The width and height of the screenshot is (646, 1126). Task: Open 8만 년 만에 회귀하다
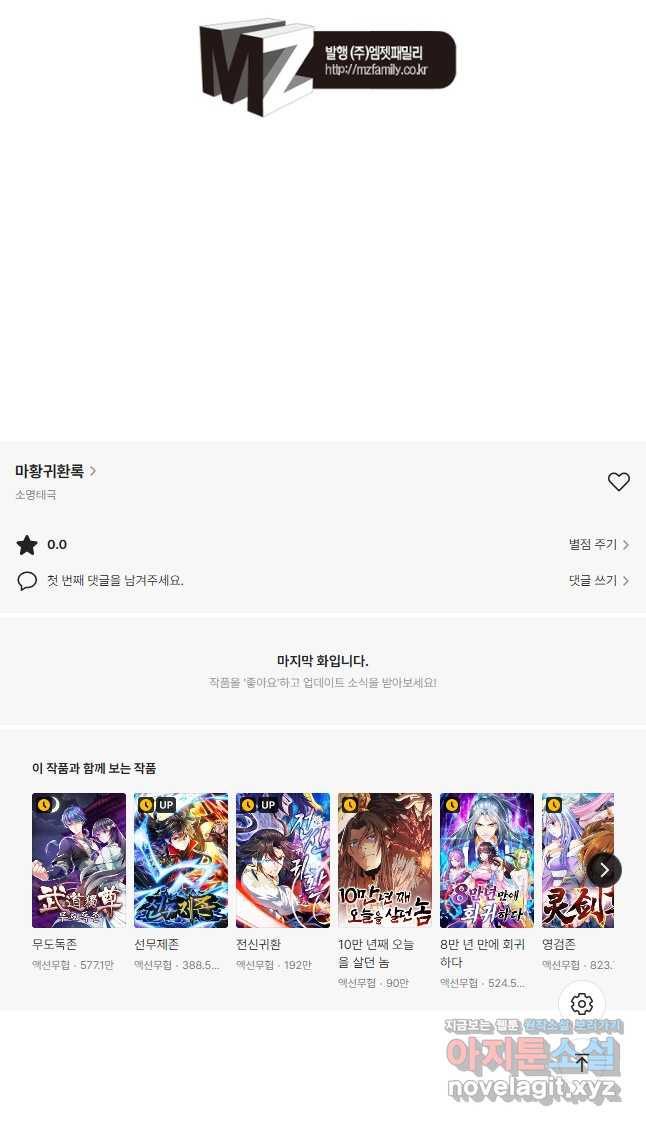[487, 861]
